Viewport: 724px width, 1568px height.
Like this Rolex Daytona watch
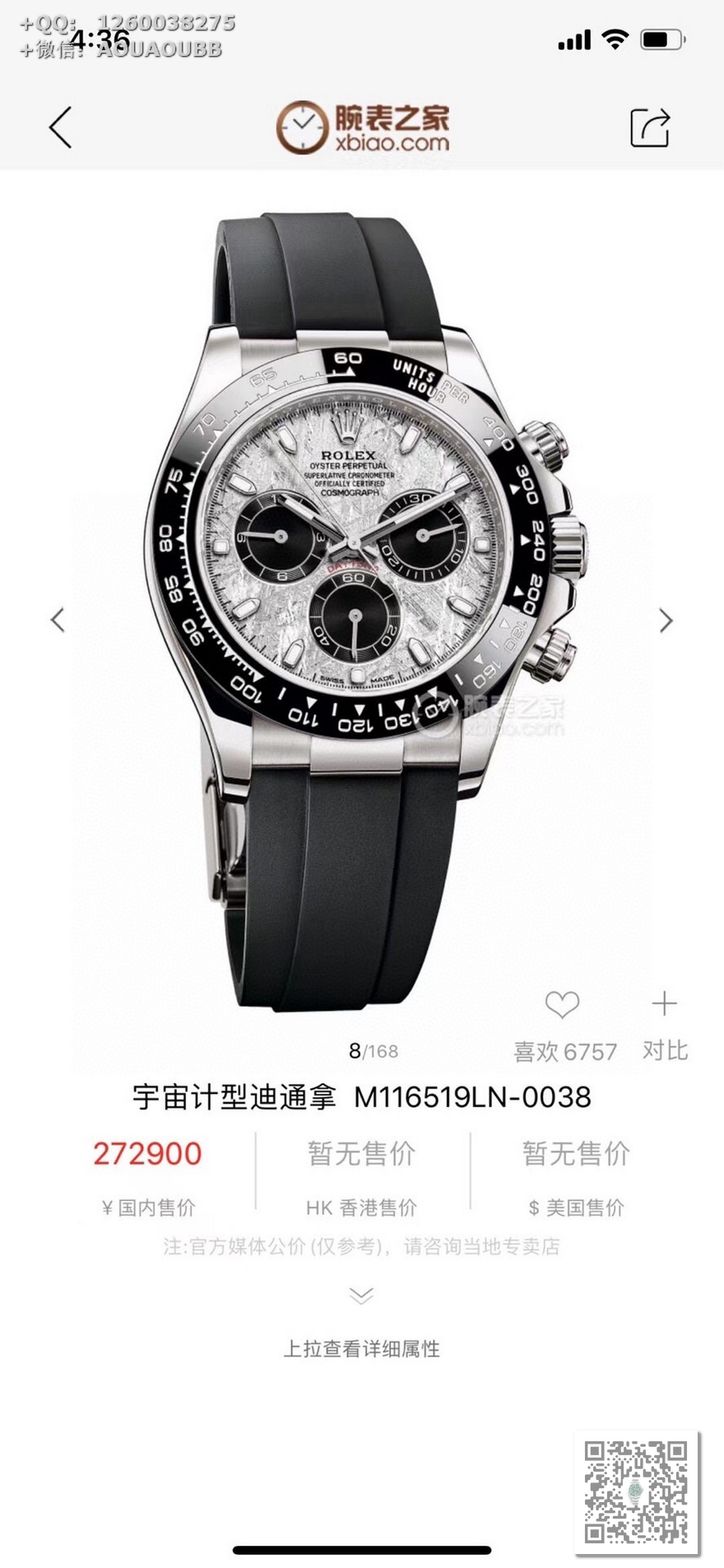[563, 1004]
